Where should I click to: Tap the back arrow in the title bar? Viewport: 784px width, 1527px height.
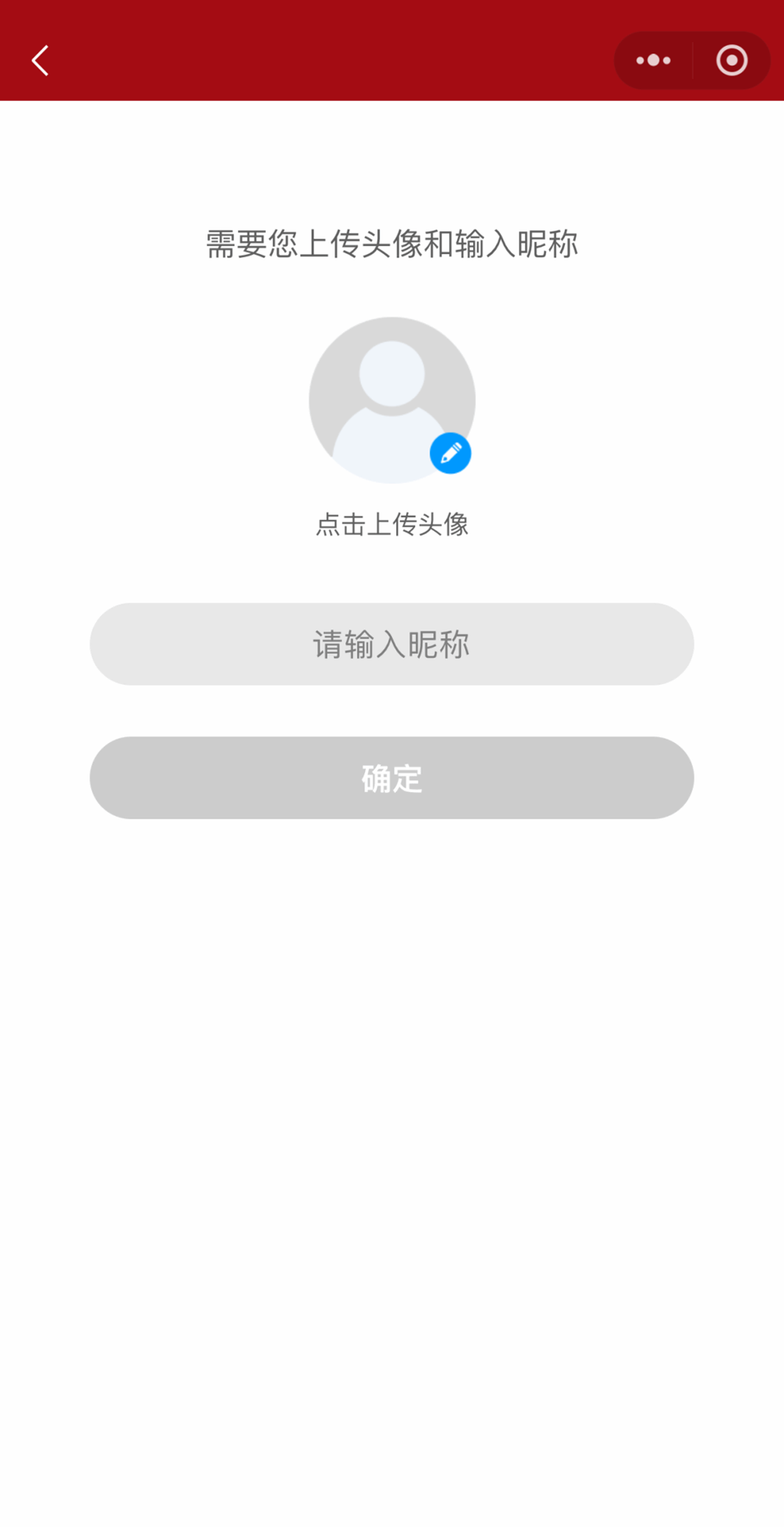[x=39, y=60]
